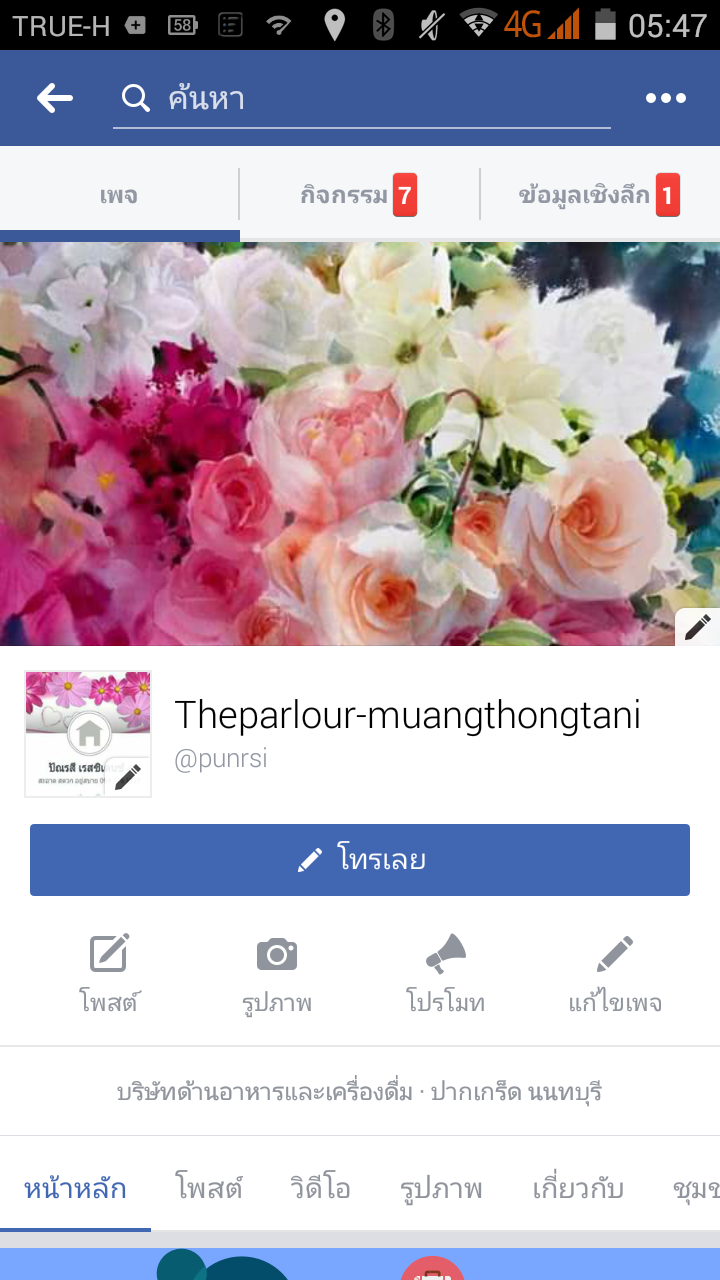Open the กิจกรรม tab with 7 notifications
The height and width of the screenshot is (1280, 720).
click(x=358, y=195)
